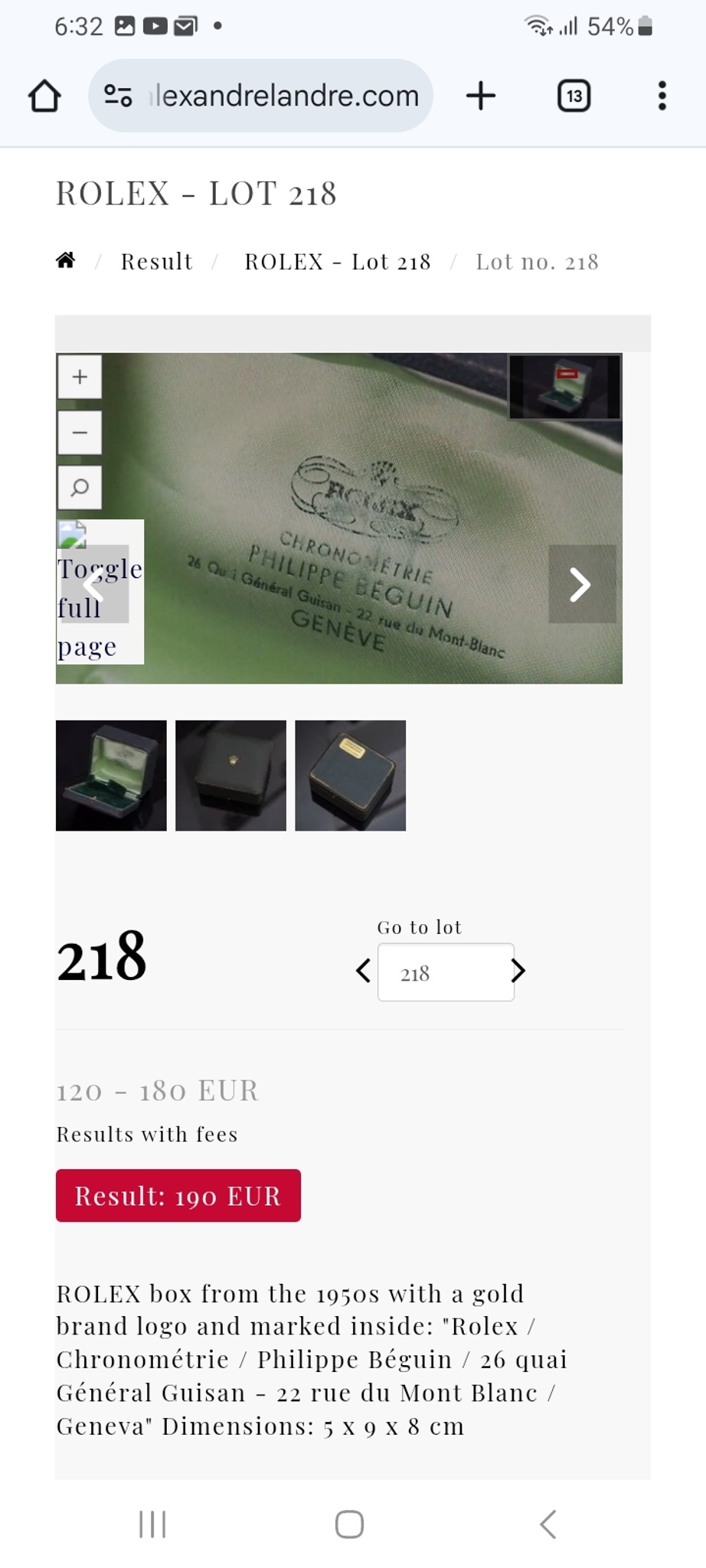Viewport: 706px width, 1568px height.
Task: Show the next lot photo
Action: [x=581, y=584]
